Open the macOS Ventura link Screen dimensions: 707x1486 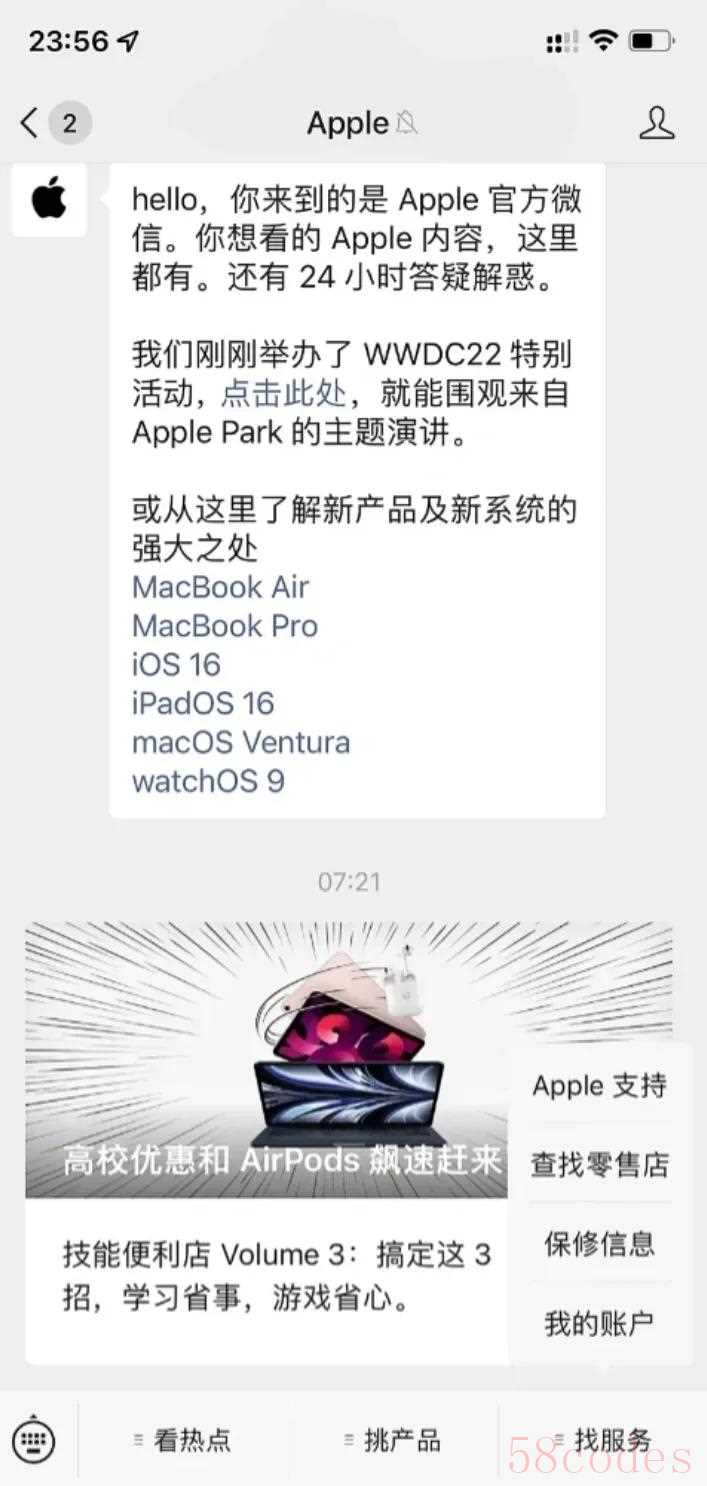240,743
